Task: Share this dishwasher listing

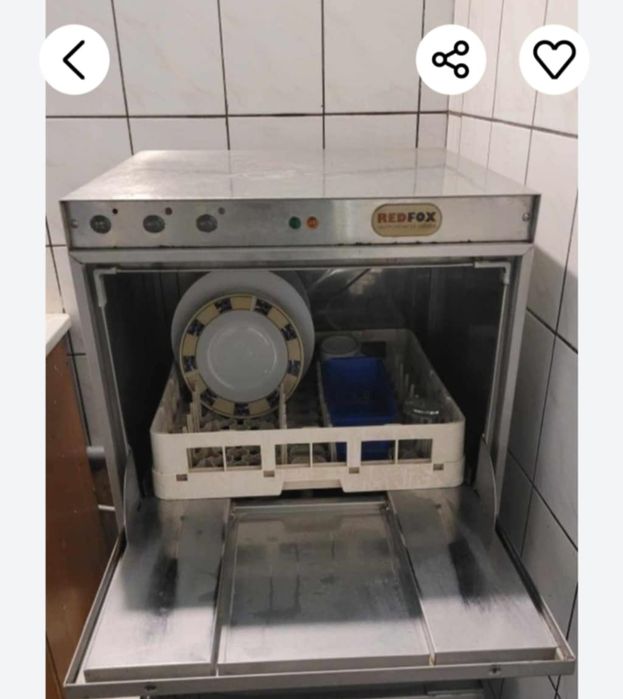Action: pyautogui.click(x=451, y=60)
